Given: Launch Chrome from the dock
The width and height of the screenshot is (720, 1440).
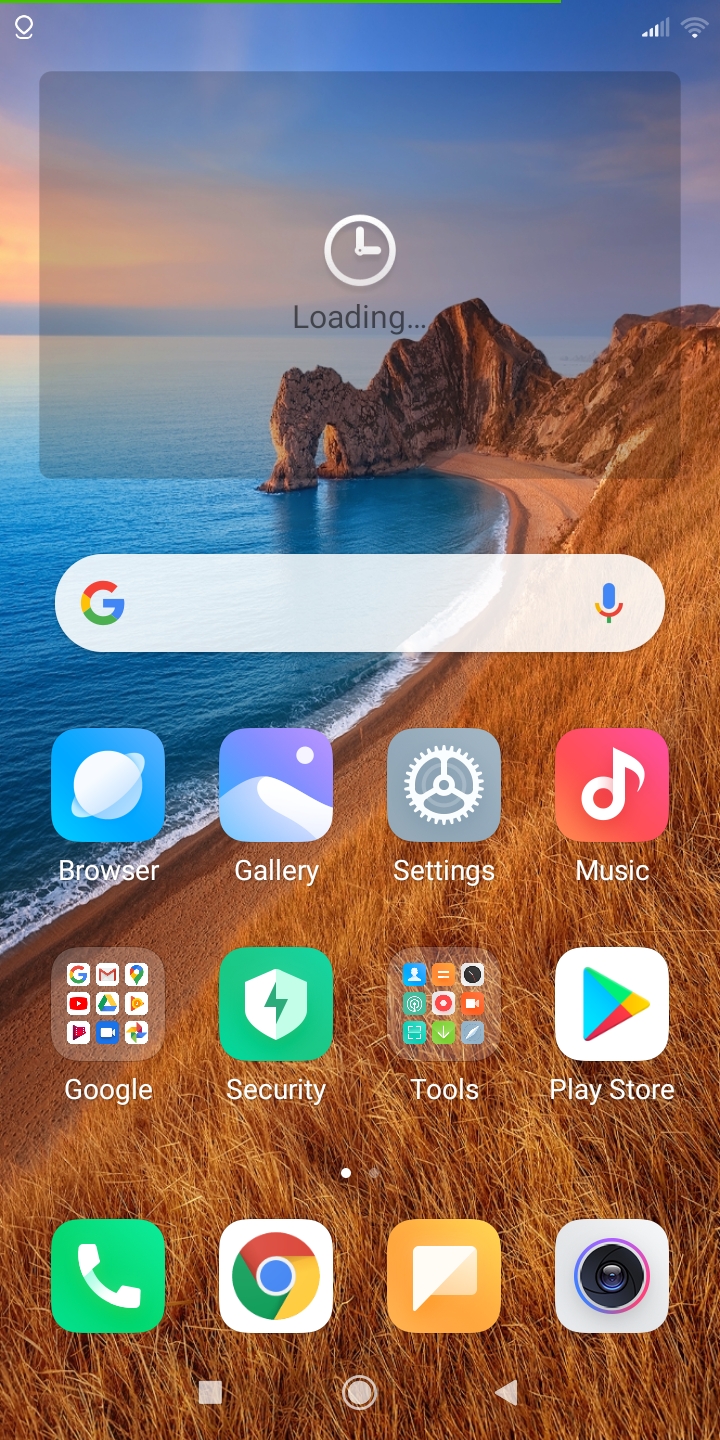Looking at the screenshot, I should click(x=276, y=1276).
